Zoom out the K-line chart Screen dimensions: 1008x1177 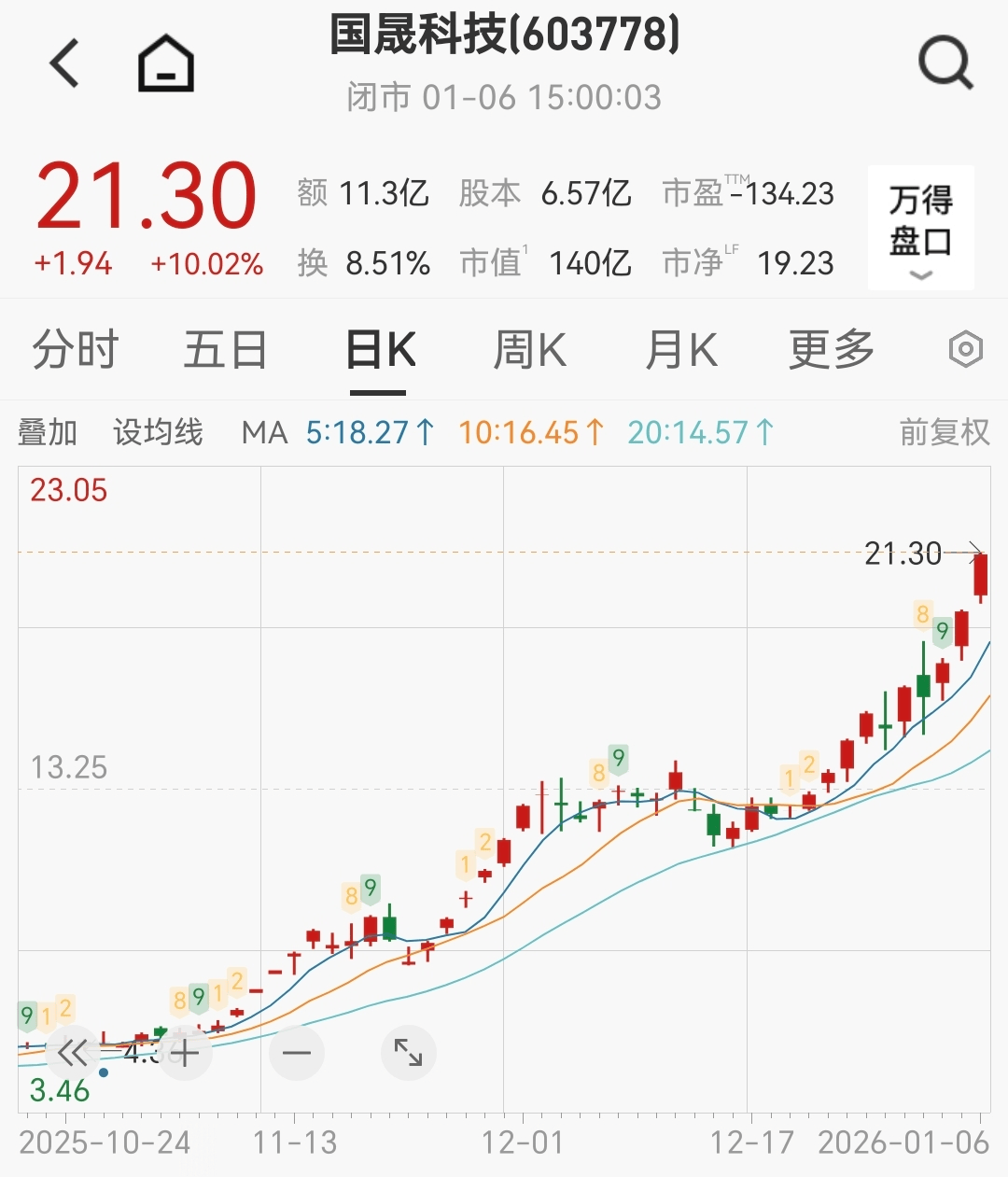(x=297, y=1054)
